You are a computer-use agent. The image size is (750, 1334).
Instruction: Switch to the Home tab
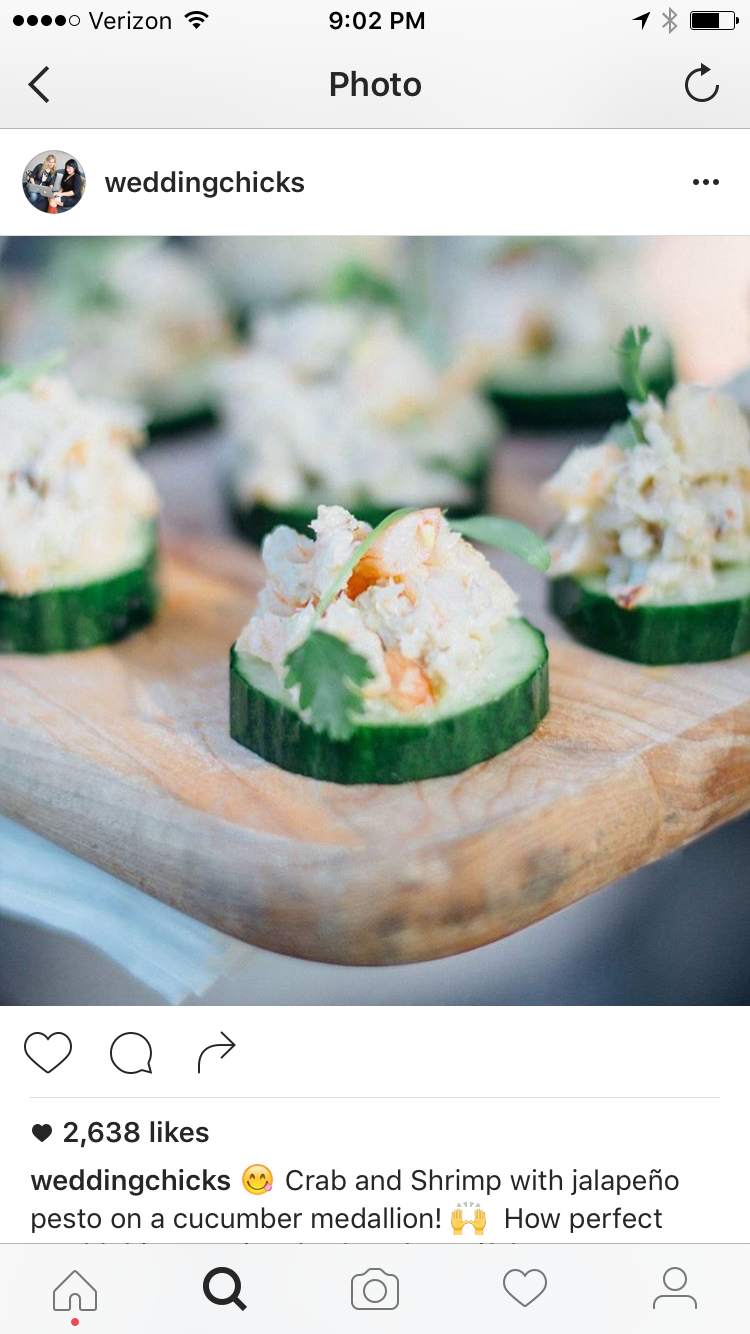tap(75, 1290)
